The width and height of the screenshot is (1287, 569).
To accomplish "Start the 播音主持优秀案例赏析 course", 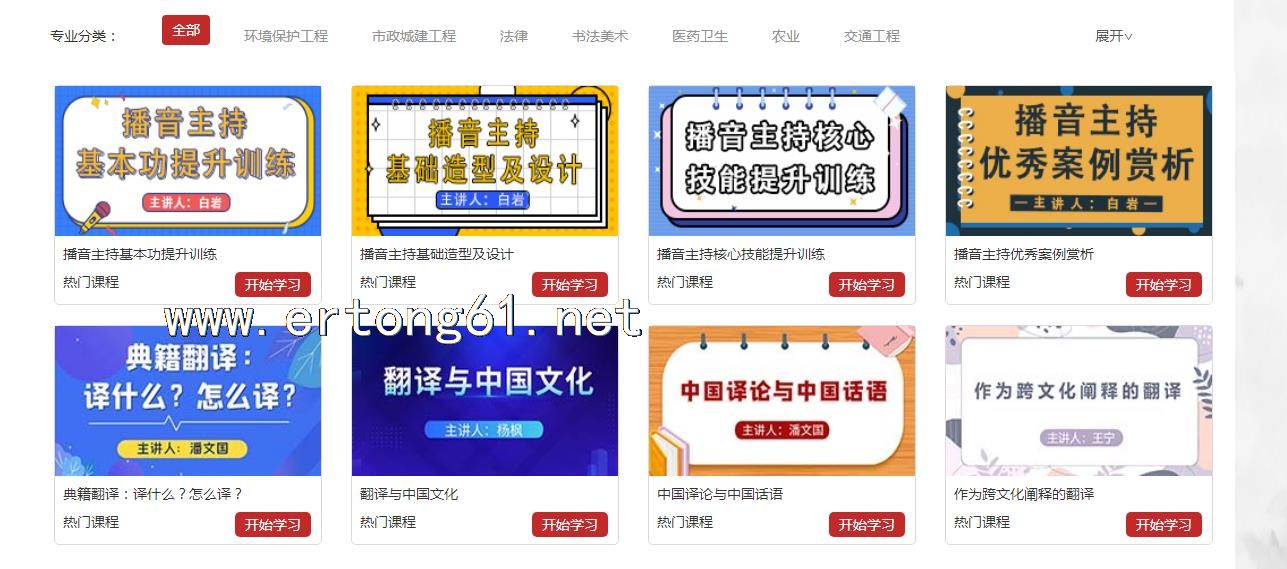I will (1164, 285).
